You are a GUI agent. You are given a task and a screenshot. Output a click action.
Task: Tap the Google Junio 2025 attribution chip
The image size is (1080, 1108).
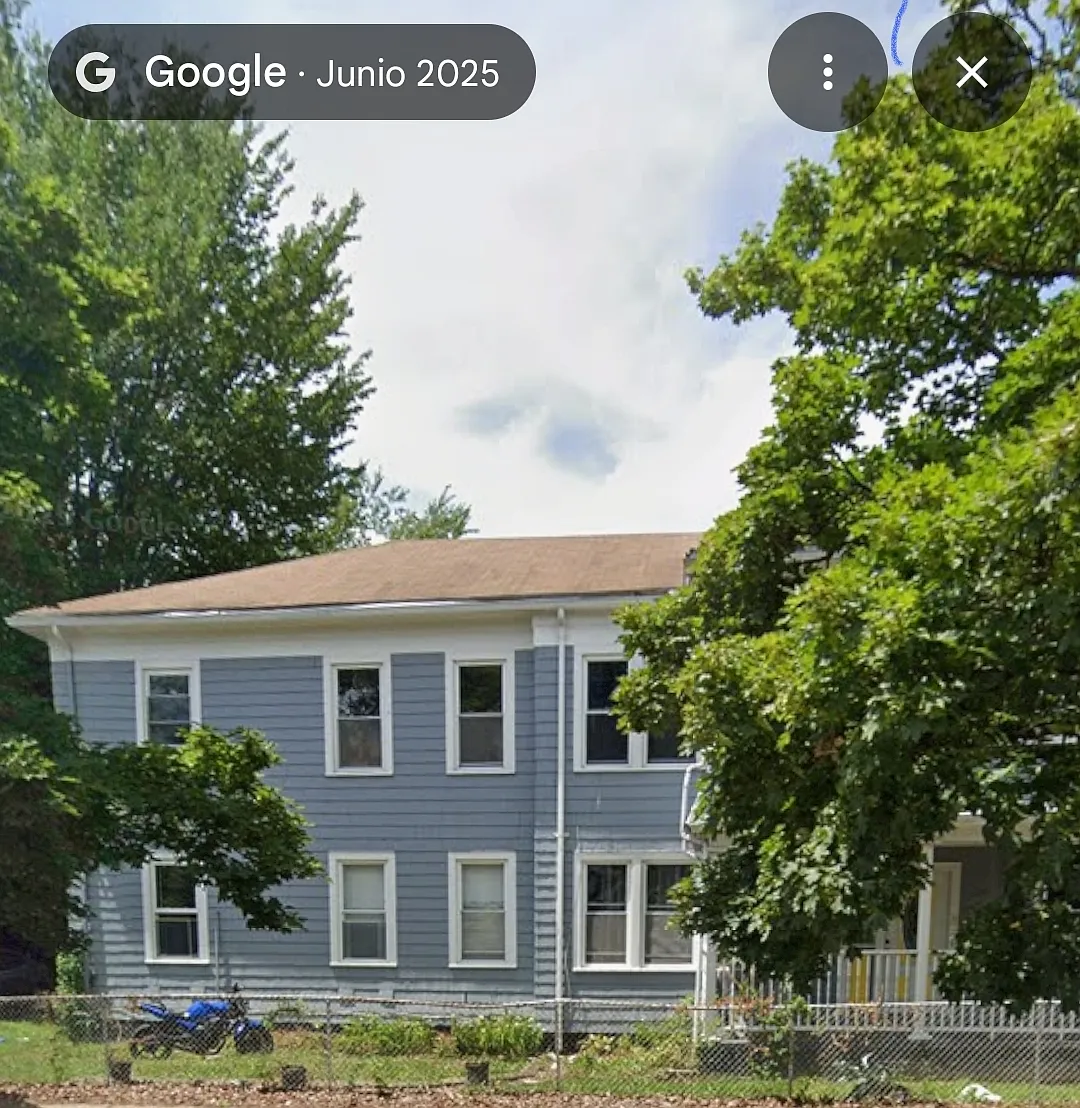click(x=292, y=72)
